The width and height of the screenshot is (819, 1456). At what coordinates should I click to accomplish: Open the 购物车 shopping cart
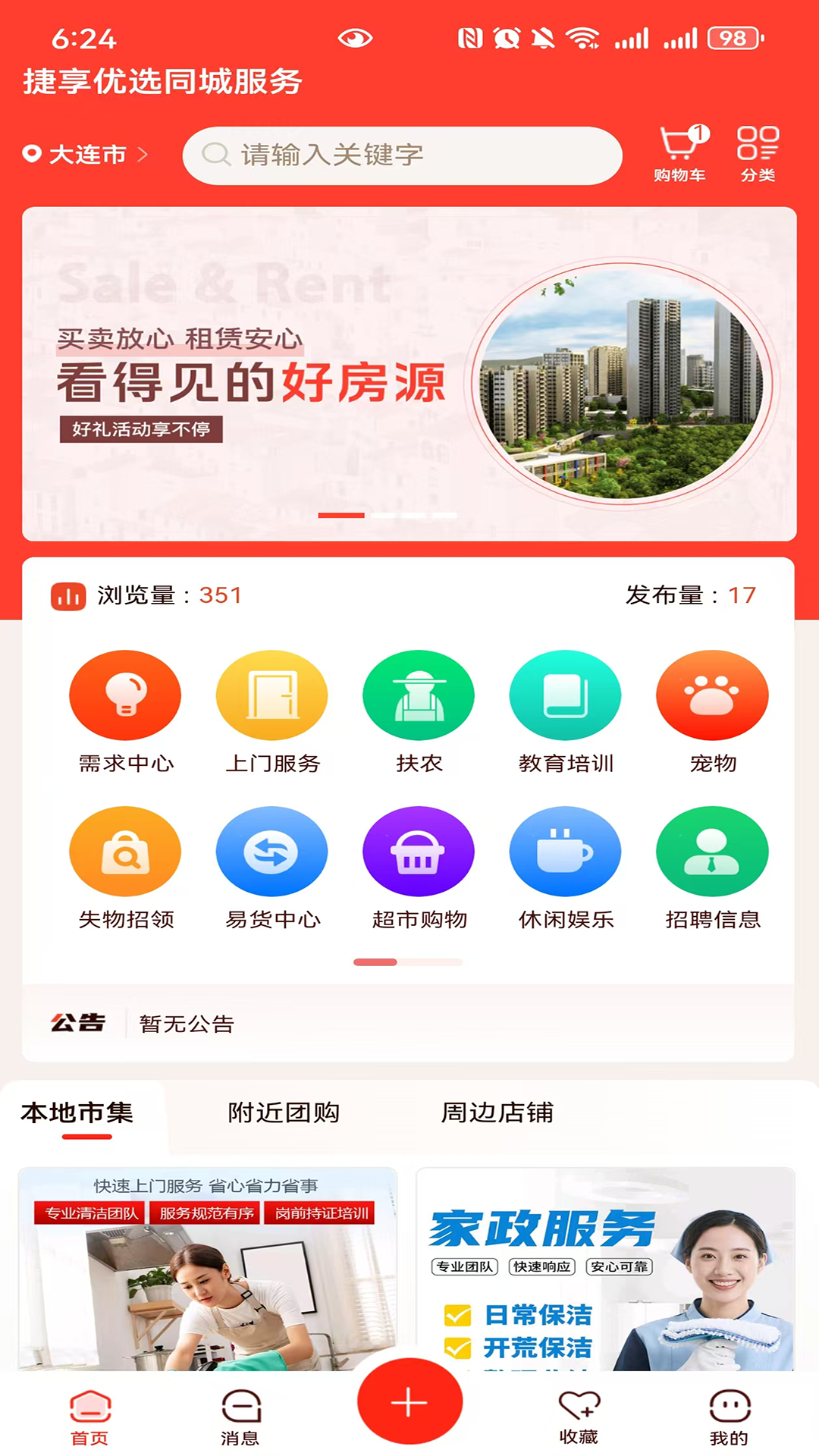click(680, 154)
